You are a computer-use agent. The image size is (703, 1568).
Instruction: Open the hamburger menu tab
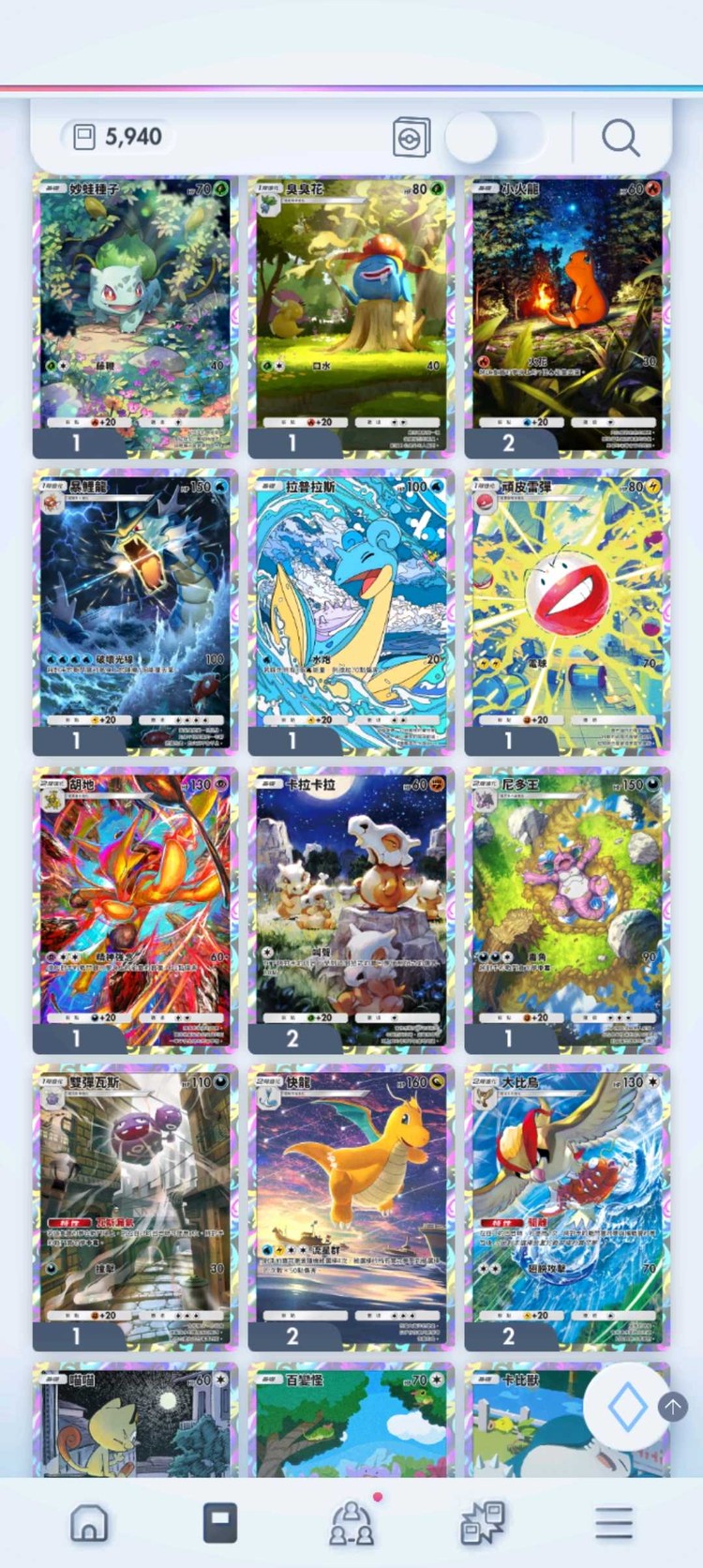(614, 1523)
